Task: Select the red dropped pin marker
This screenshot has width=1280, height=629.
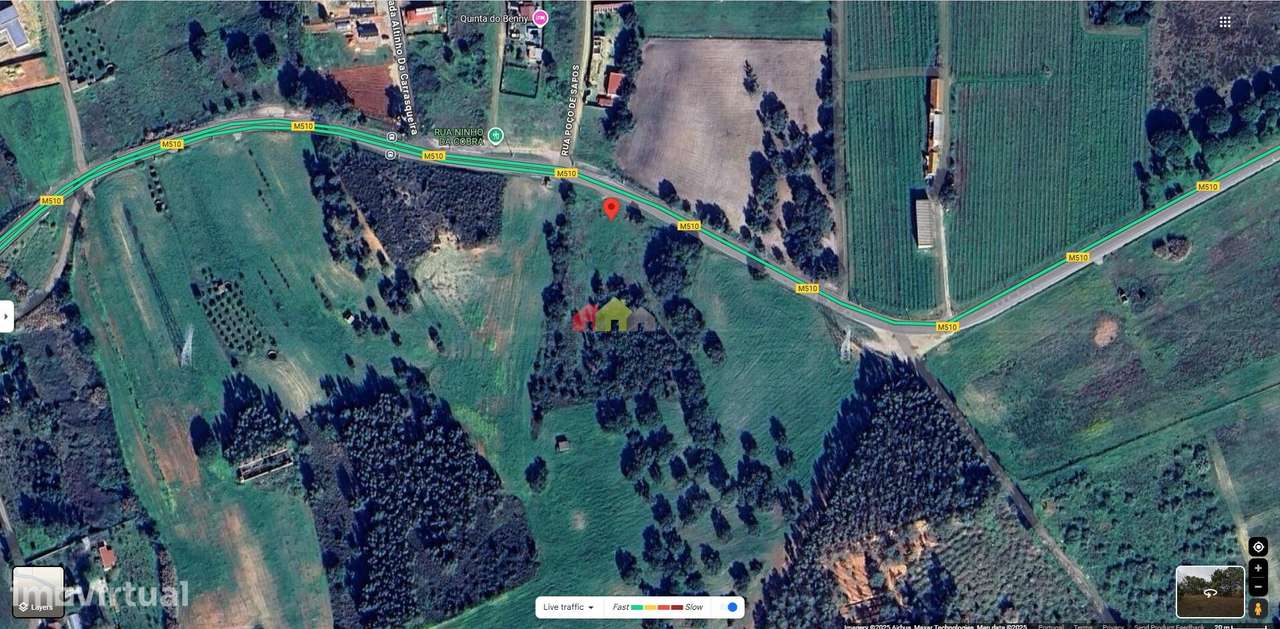Action: [x=611, y=208]
